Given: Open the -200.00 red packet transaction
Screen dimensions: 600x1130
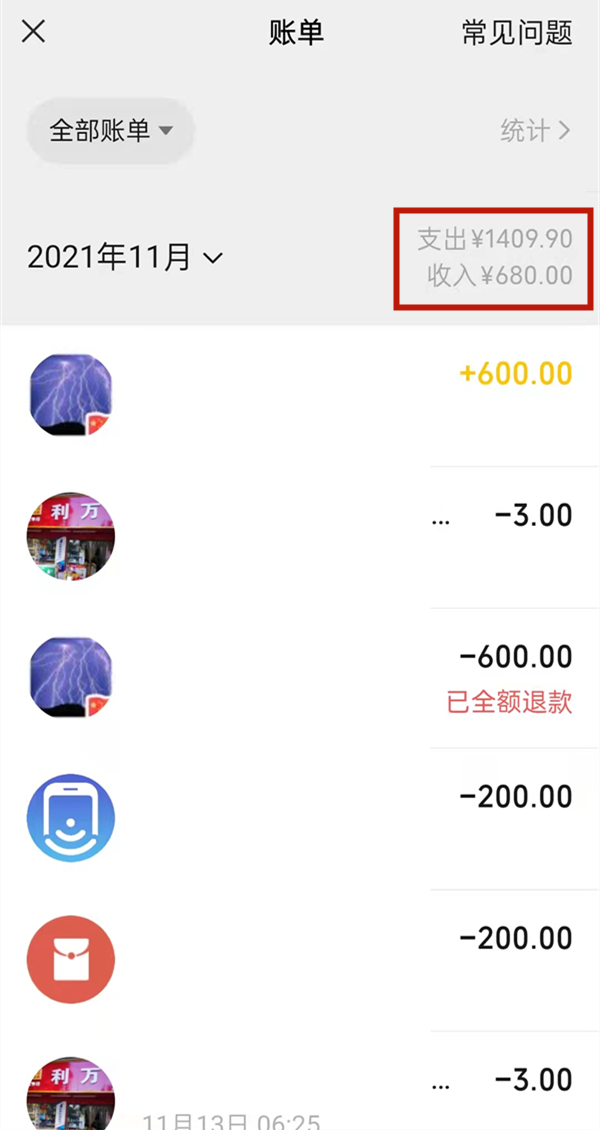Looking at the screenshot, I should (x=300, y=958).
